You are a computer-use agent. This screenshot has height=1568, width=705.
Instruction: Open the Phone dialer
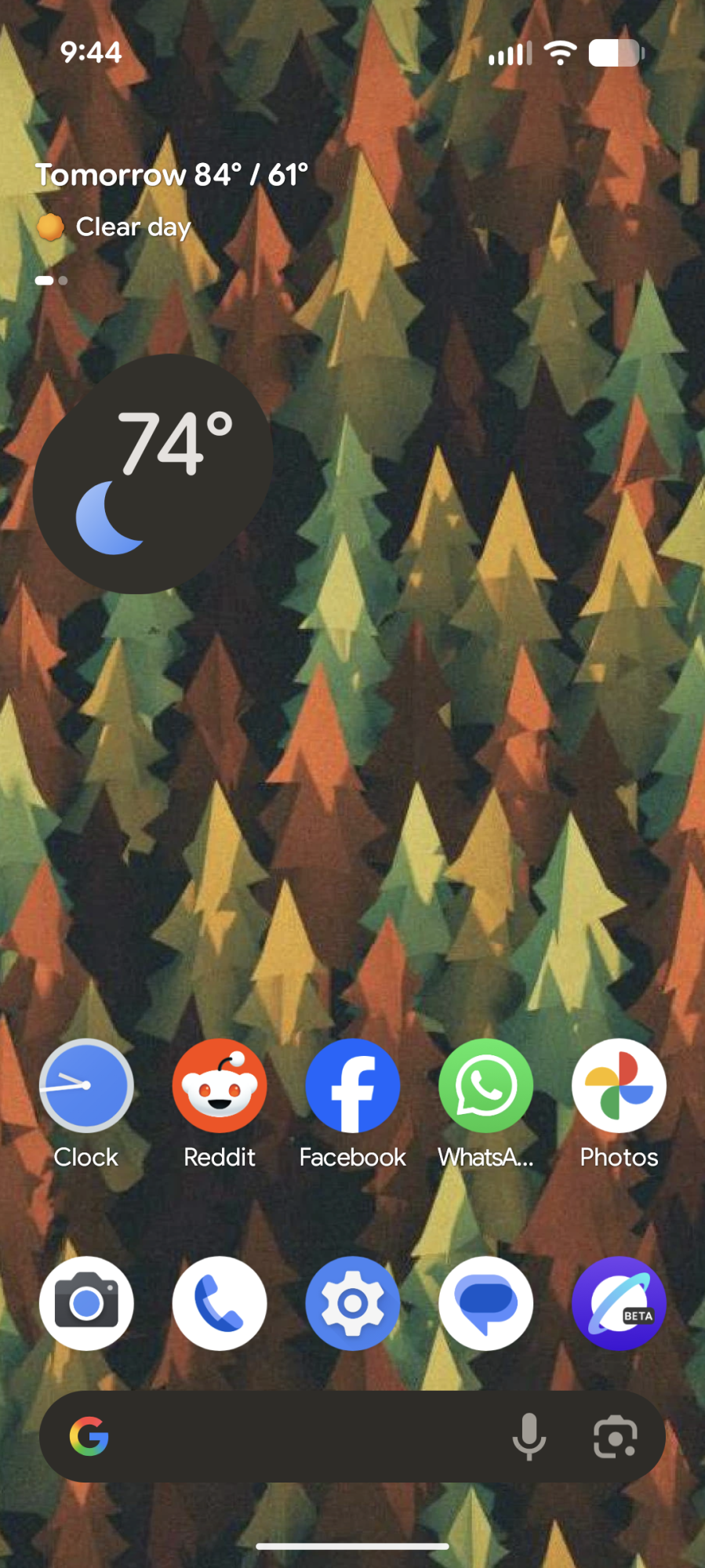pos(220,1303)
